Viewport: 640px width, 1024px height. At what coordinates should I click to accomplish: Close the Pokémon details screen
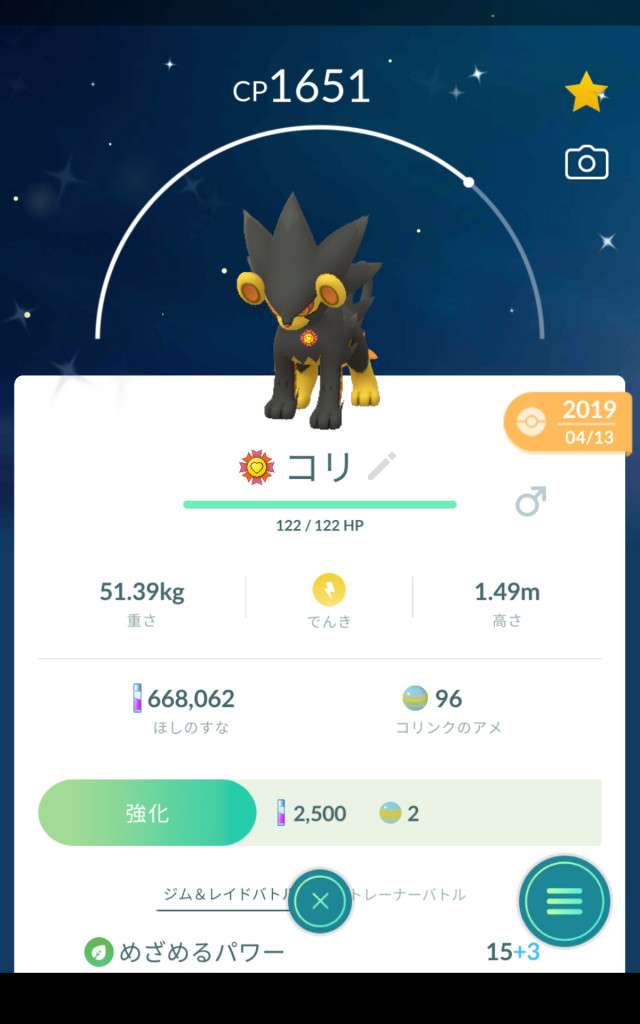320,901
